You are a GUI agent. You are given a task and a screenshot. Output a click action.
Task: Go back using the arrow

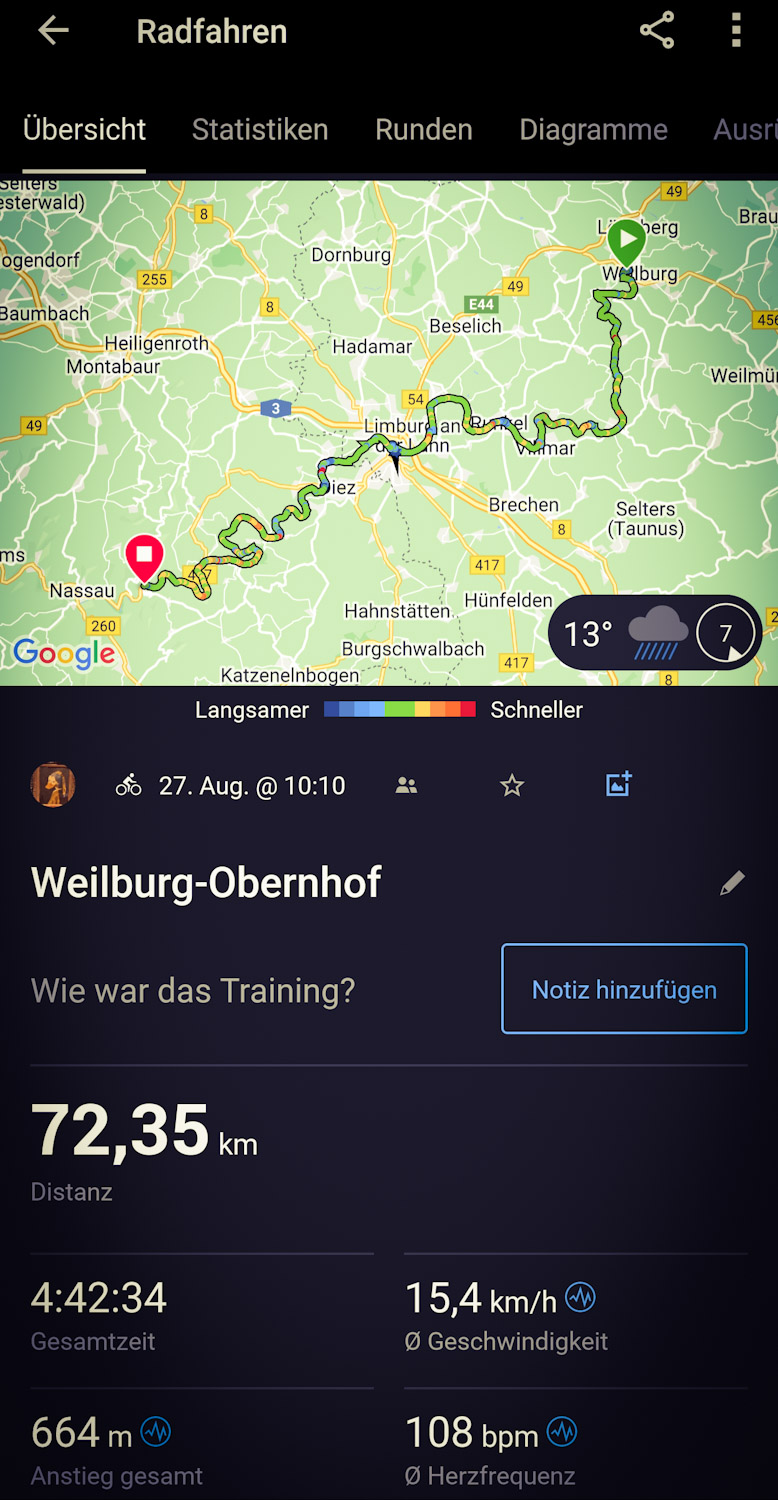tap(53, 31)
